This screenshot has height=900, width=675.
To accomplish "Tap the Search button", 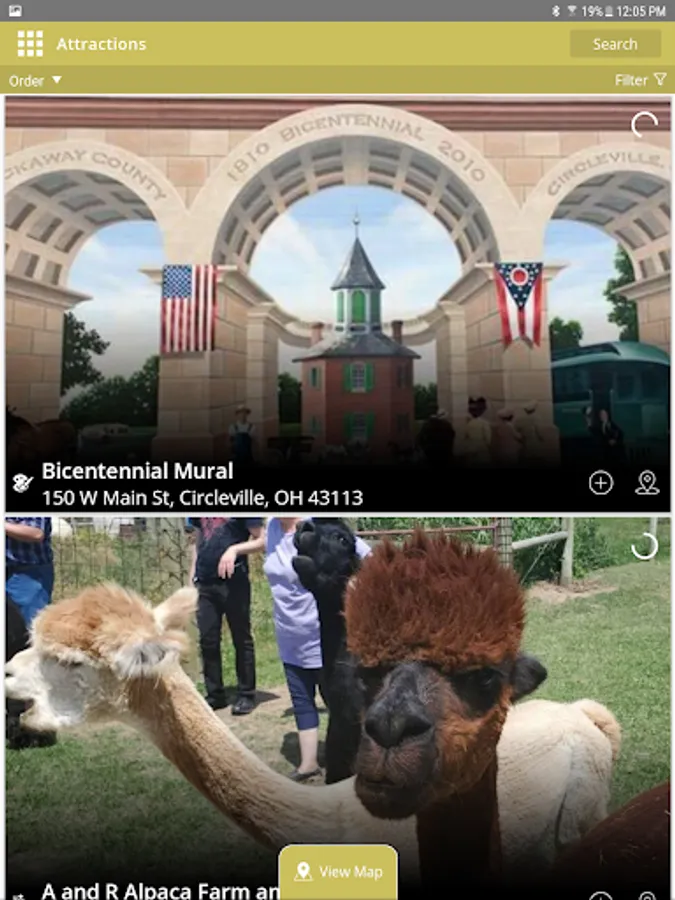I will tap(615, 44).
